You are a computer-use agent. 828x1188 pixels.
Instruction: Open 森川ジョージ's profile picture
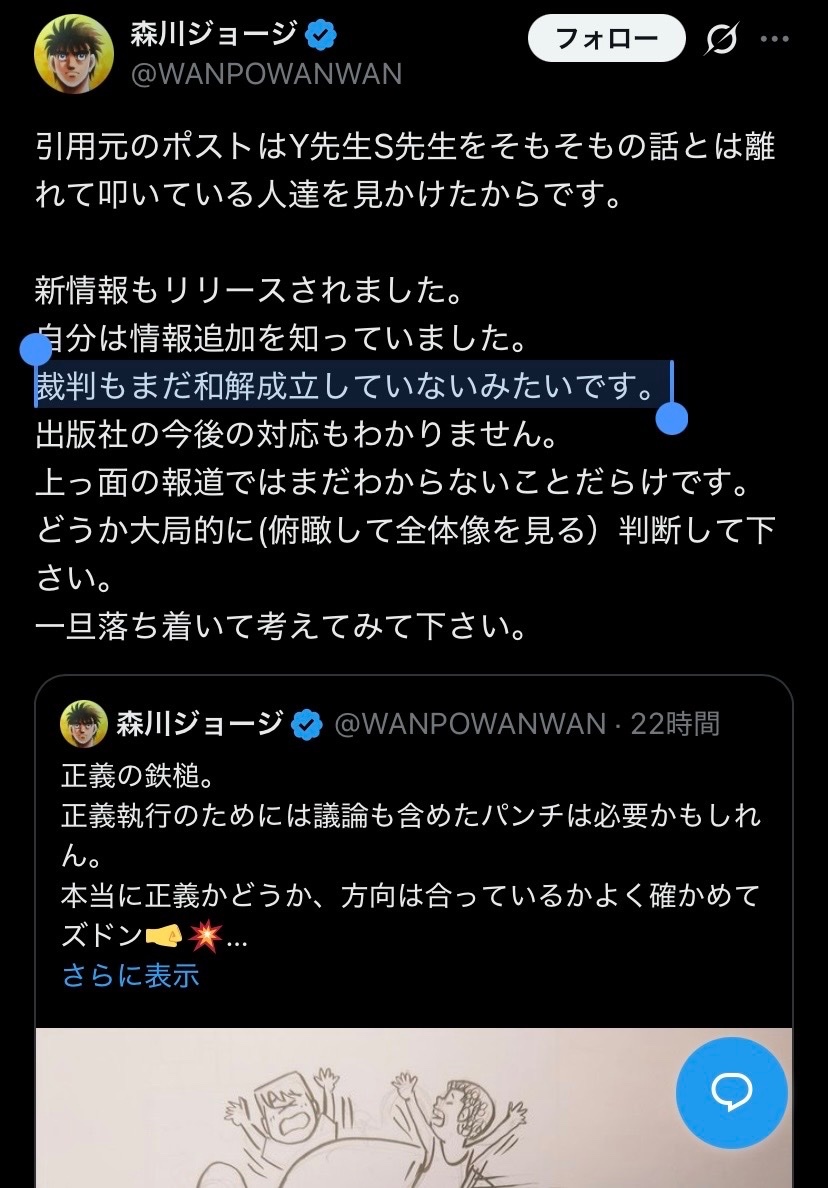(73, 55)
